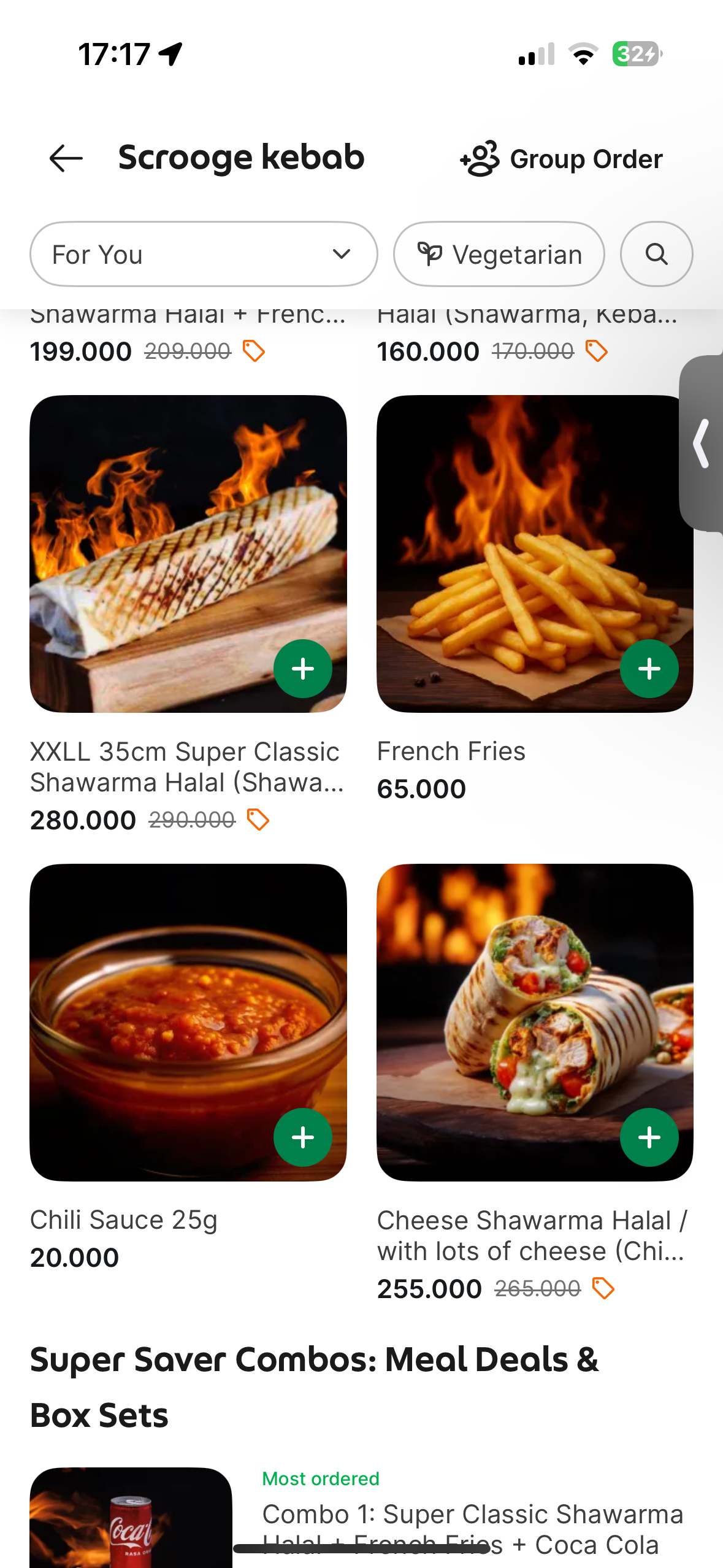Add French Fries to cart
Viewport: 723px width, 1568px height.
[x=649, y=669]
